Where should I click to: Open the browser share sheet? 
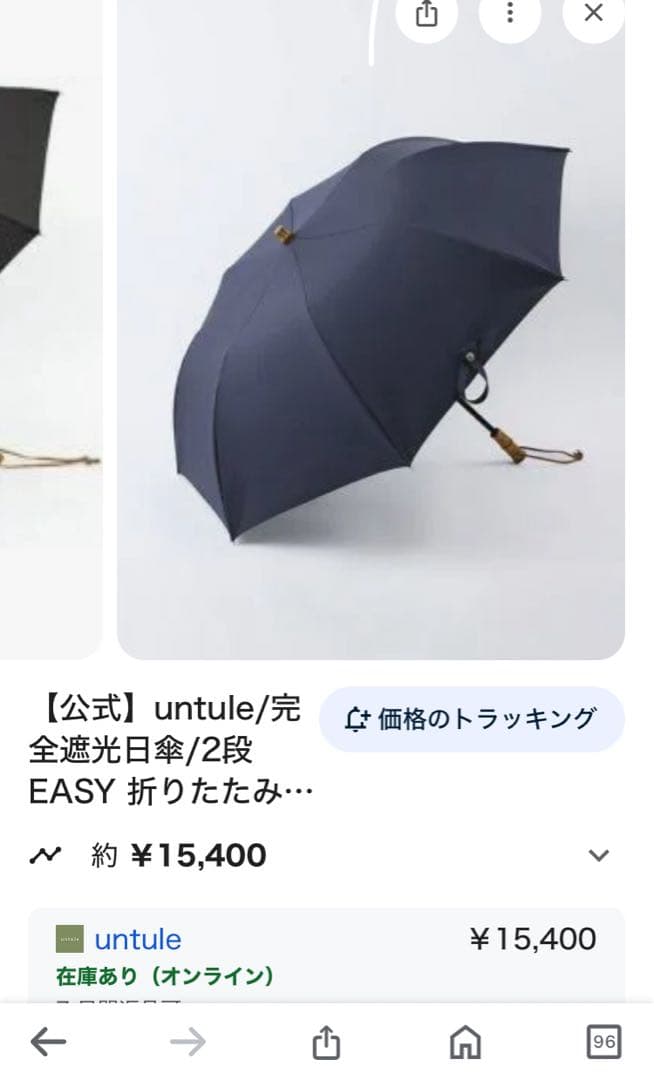tap(326, 1043)
